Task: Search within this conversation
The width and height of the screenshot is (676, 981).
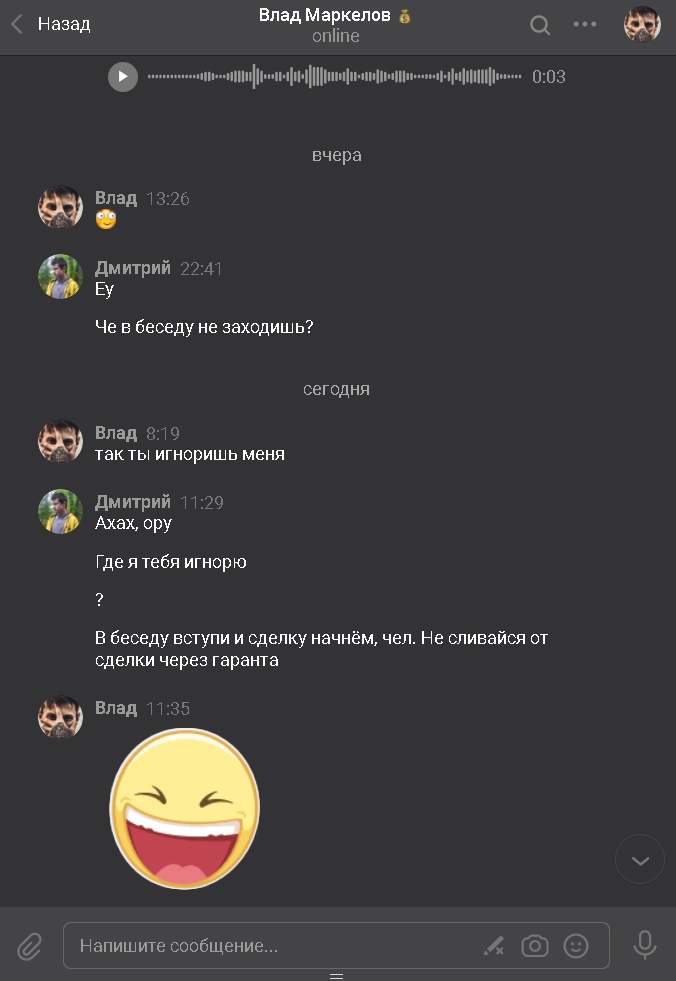Action: [x=540, y=26]
